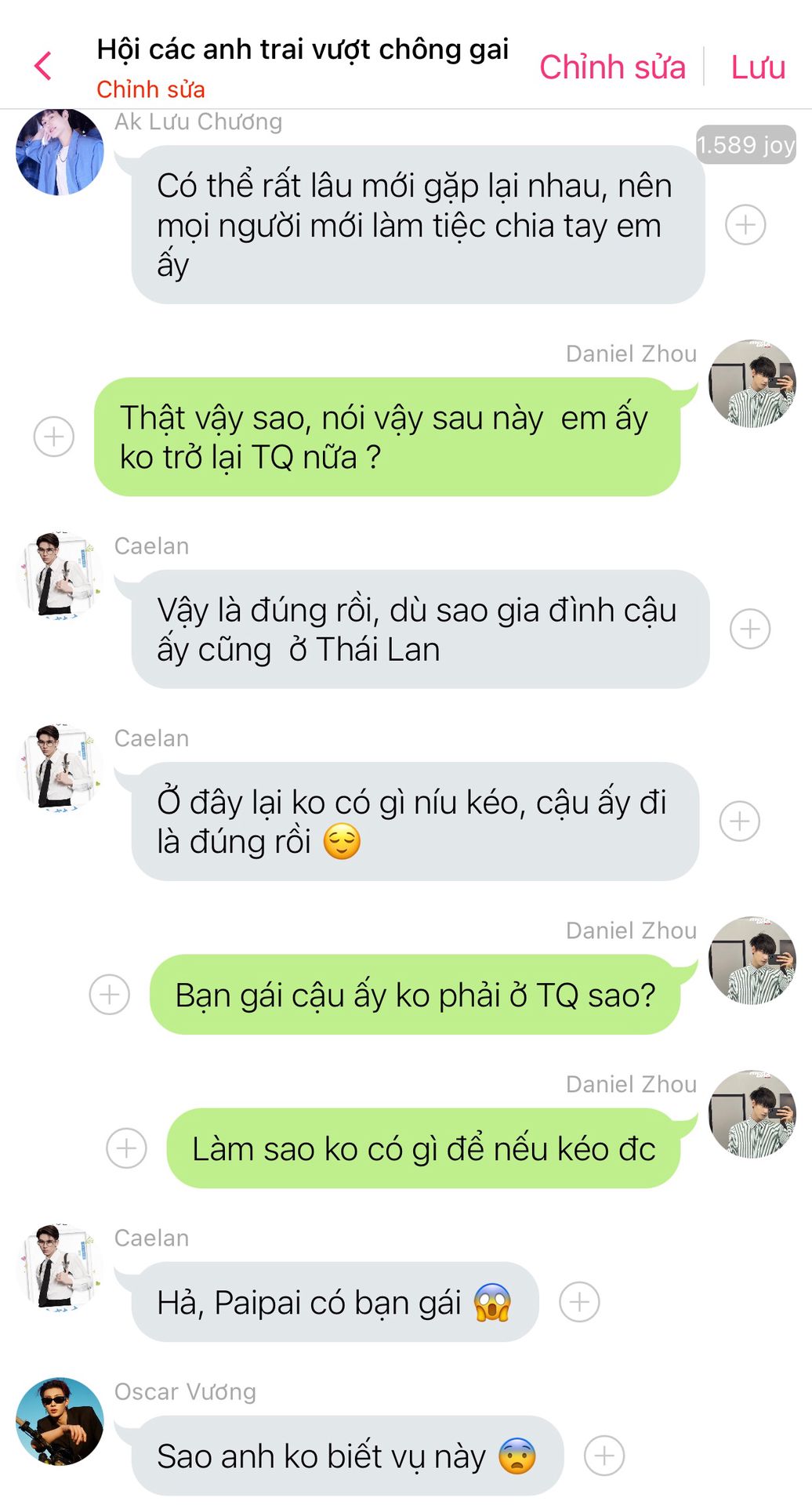Tap plus beside 'Có thể rất lâu' message
This screenshot has height=1505, width=812.
tap(745, 225)
